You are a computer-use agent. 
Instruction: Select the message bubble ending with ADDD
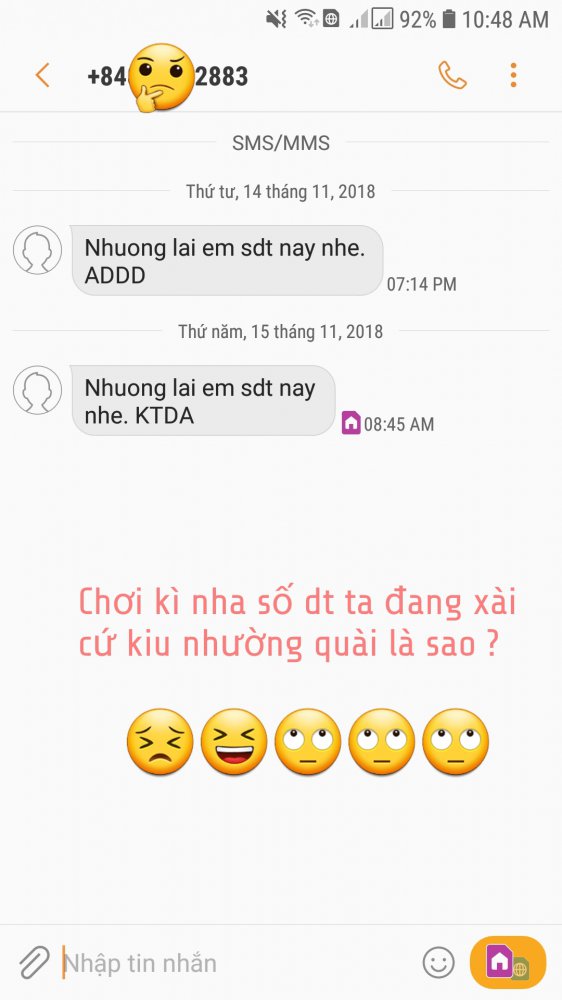pyautogui.click(x=226, y=260)
